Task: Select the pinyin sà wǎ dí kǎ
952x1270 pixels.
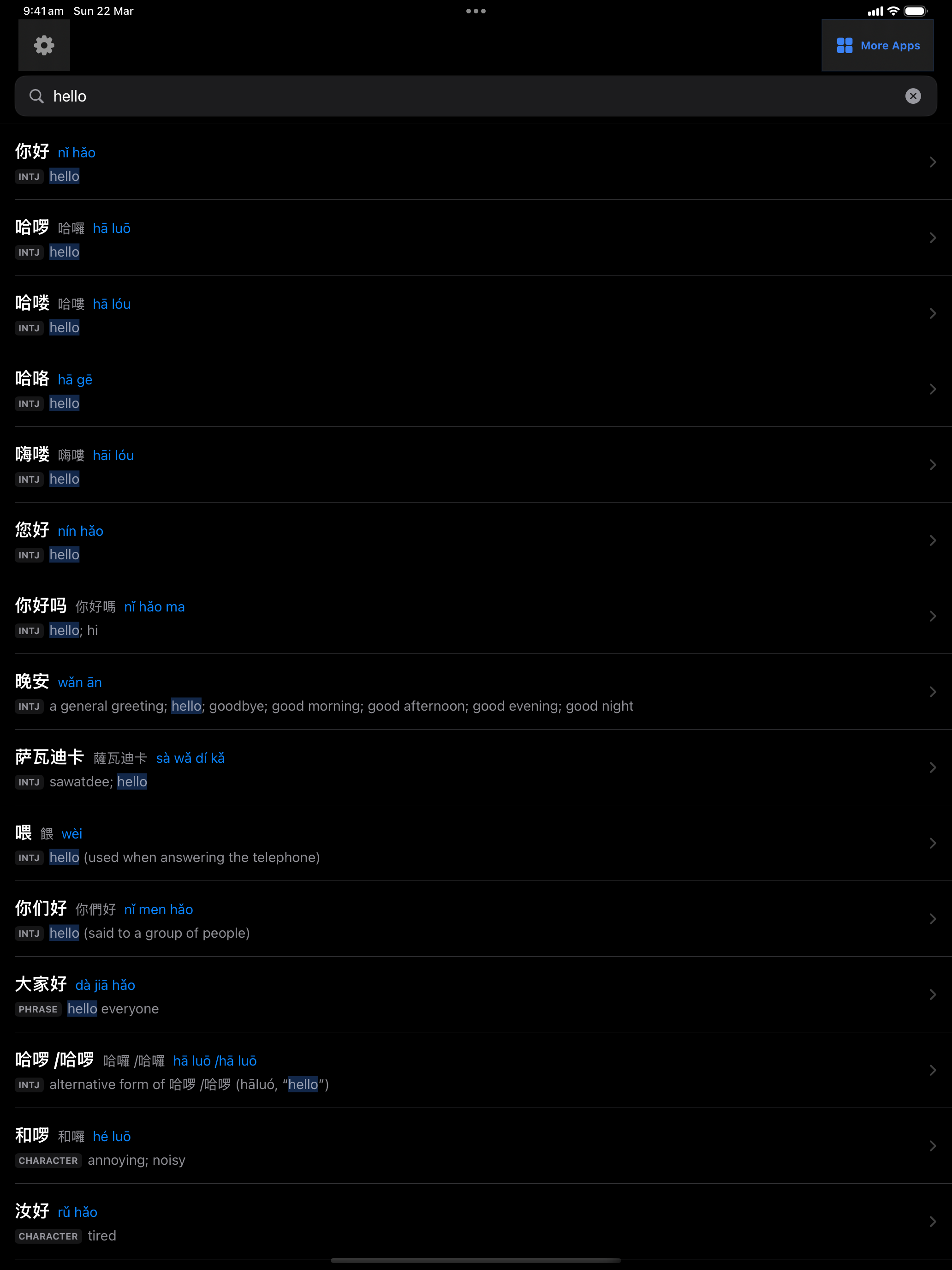Action: (x=190, y=758)
